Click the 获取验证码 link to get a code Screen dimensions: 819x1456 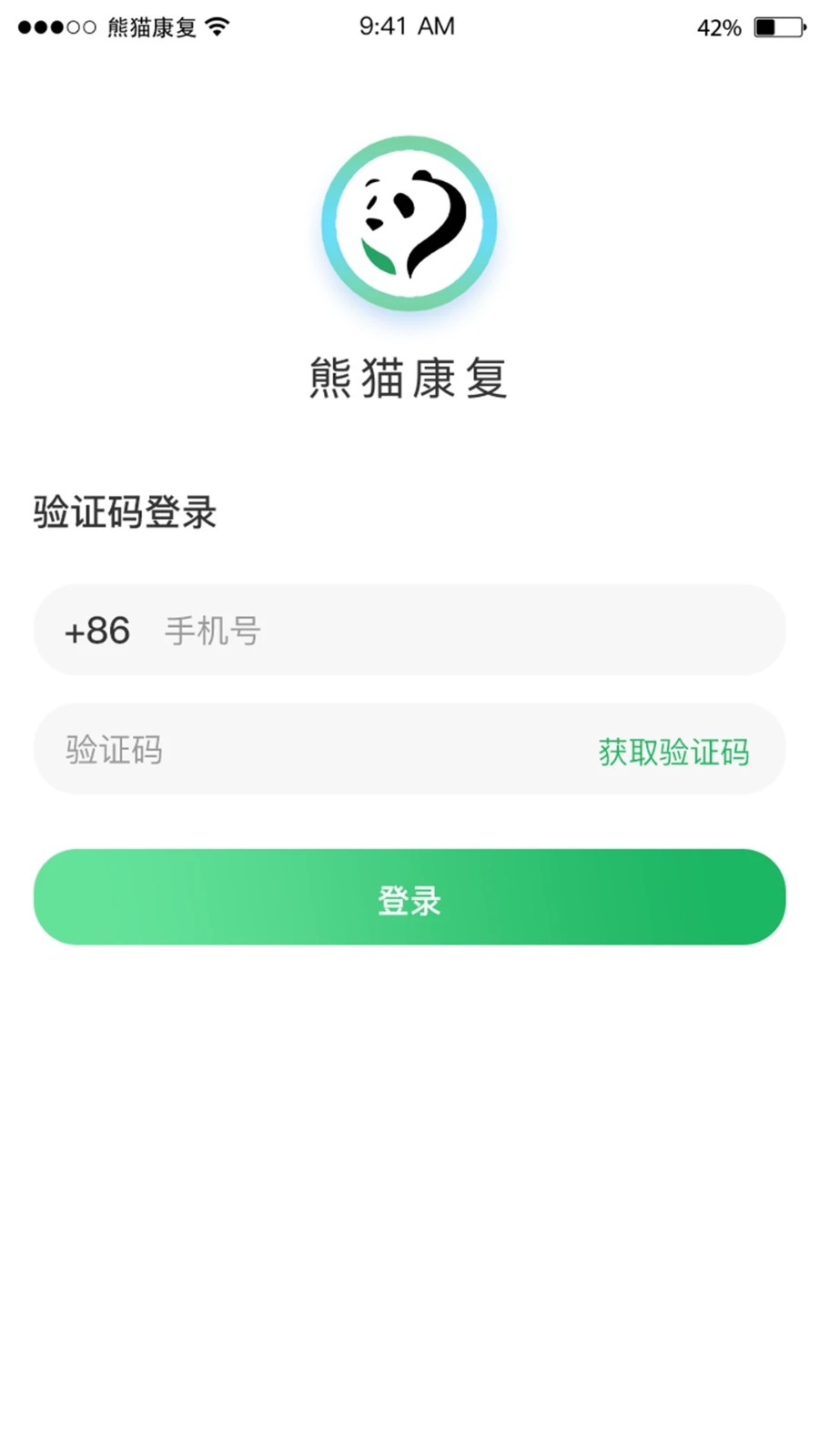672,751
